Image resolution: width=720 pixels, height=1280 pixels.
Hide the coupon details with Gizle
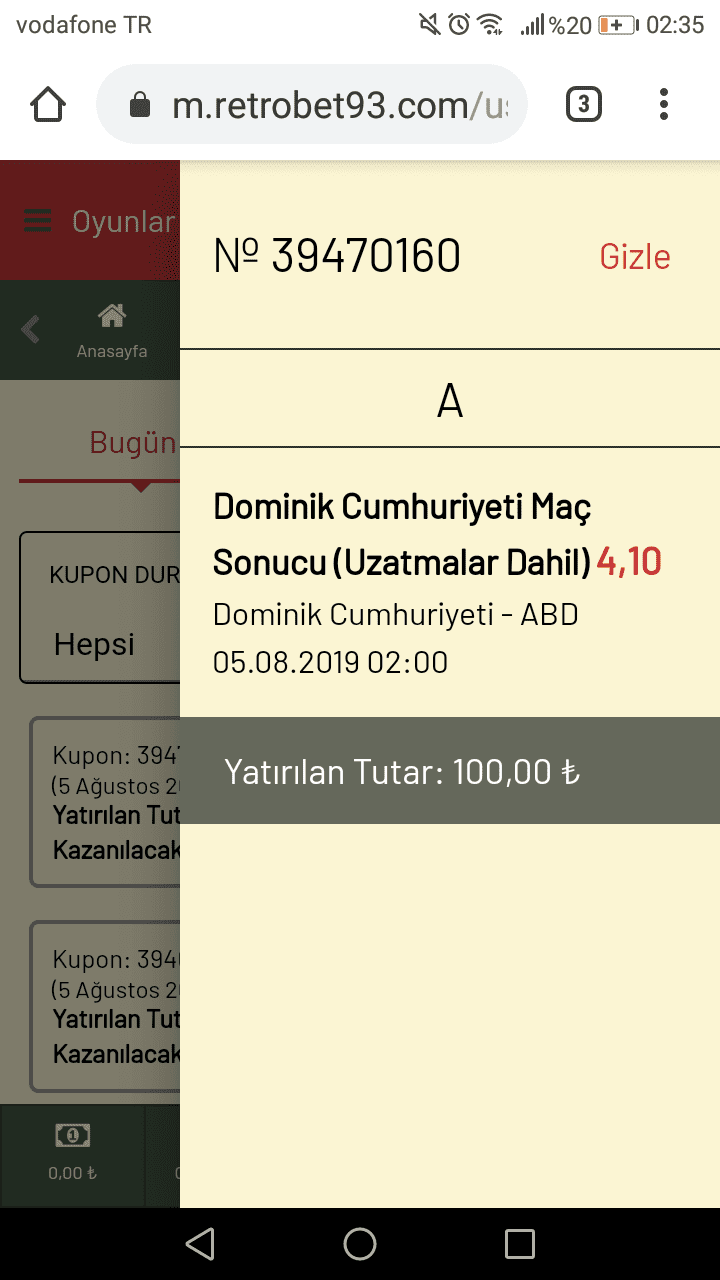coord(634,257)
